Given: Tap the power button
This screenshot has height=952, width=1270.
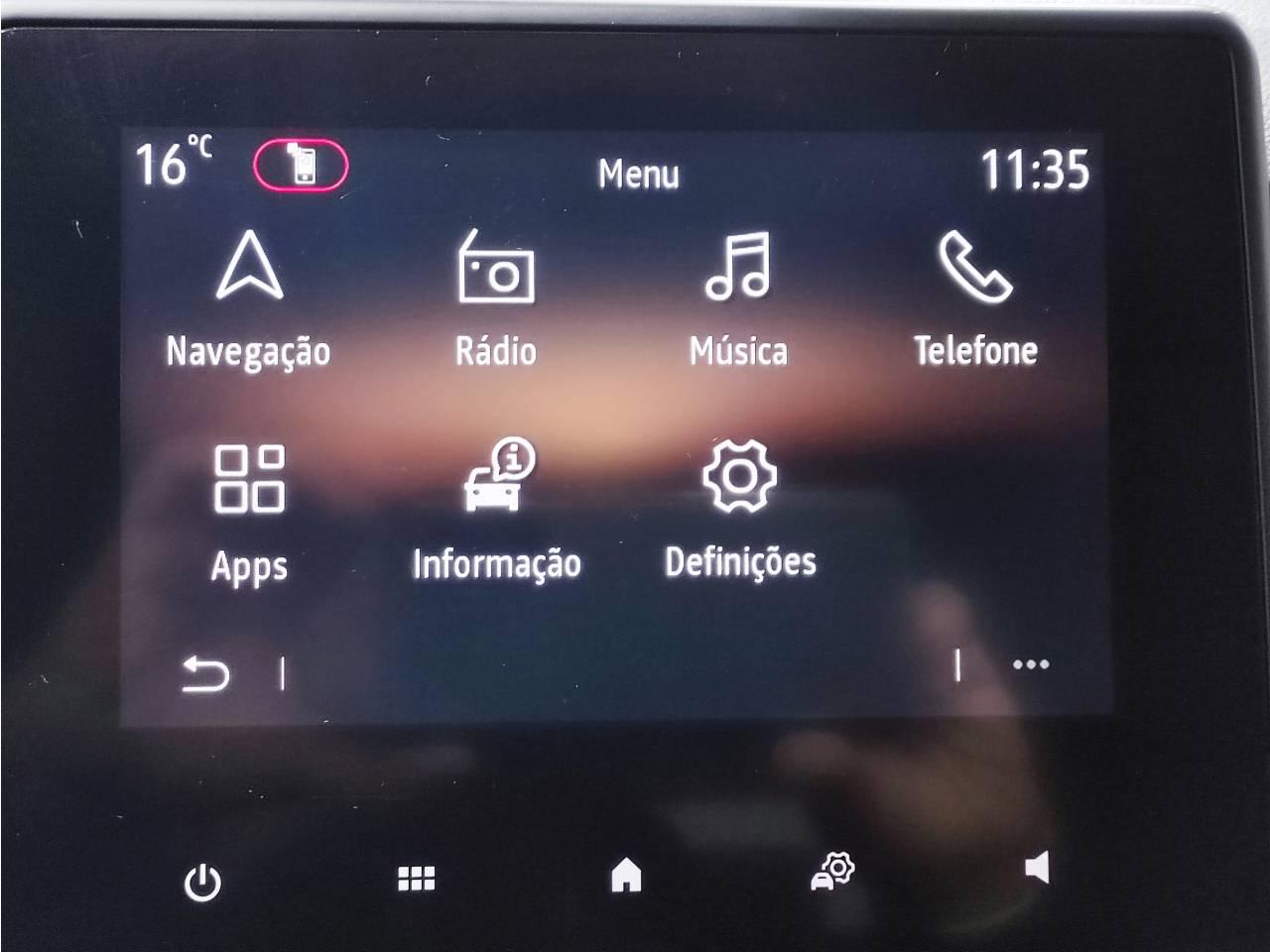Looking at the screenshot, I should pyautogui.click(x=203, y=882).
